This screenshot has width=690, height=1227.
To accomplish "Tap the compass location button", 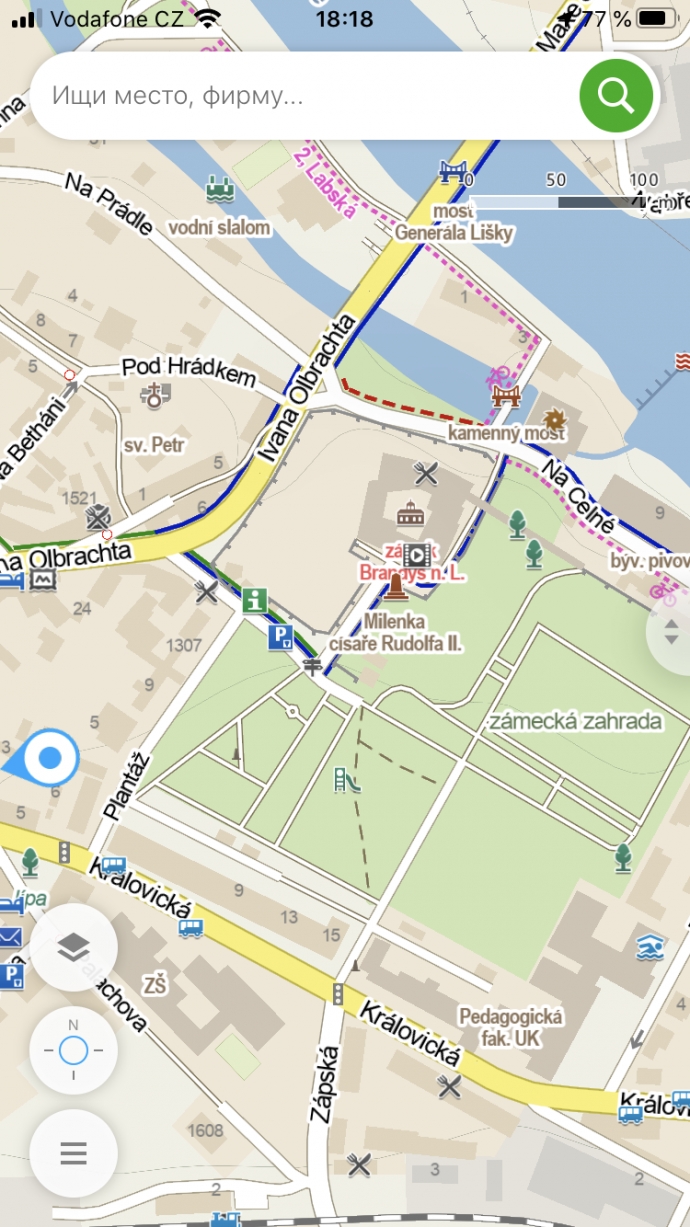I will (x=74, y=1051).
